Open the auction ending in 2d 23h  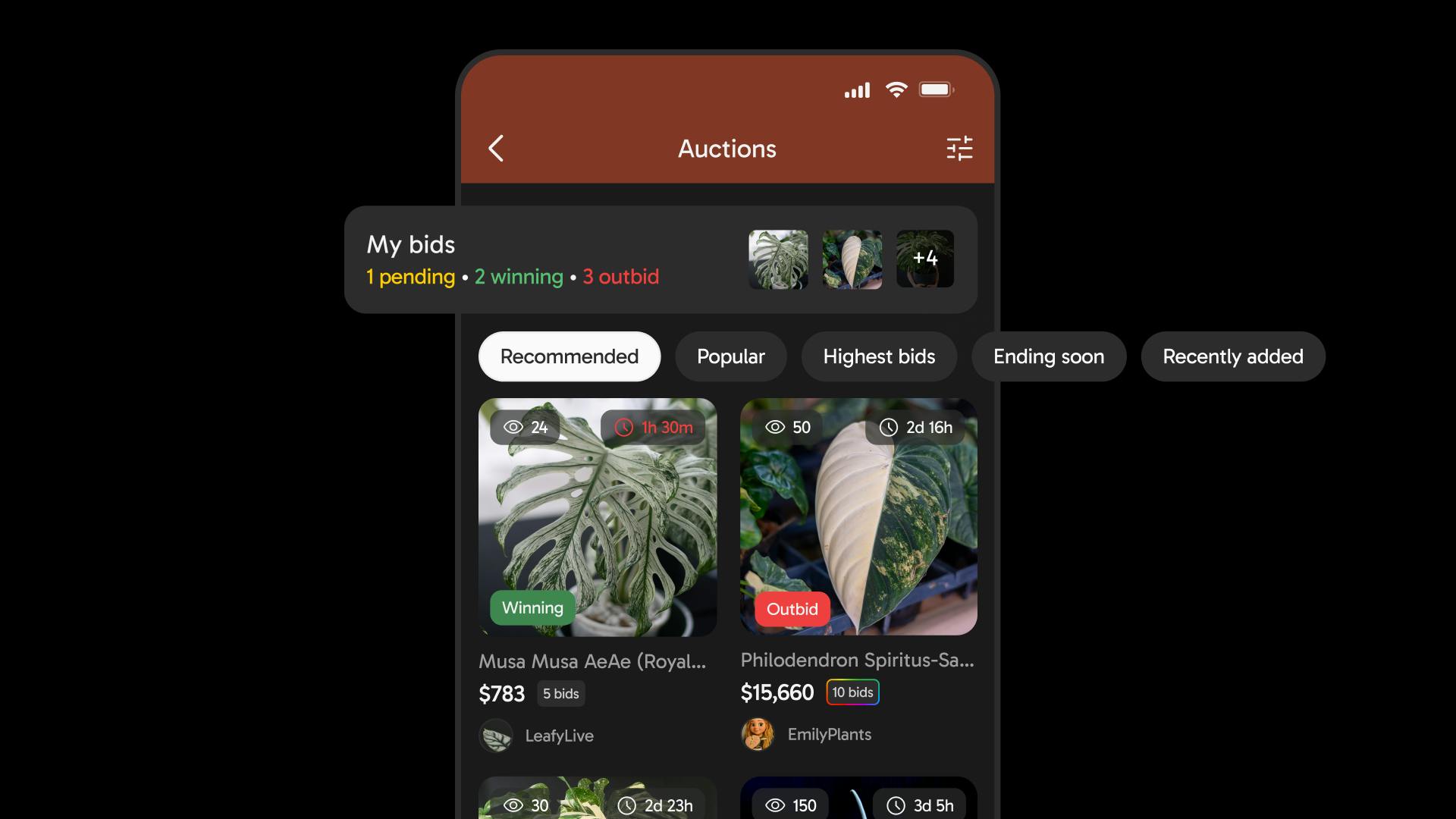598,800
